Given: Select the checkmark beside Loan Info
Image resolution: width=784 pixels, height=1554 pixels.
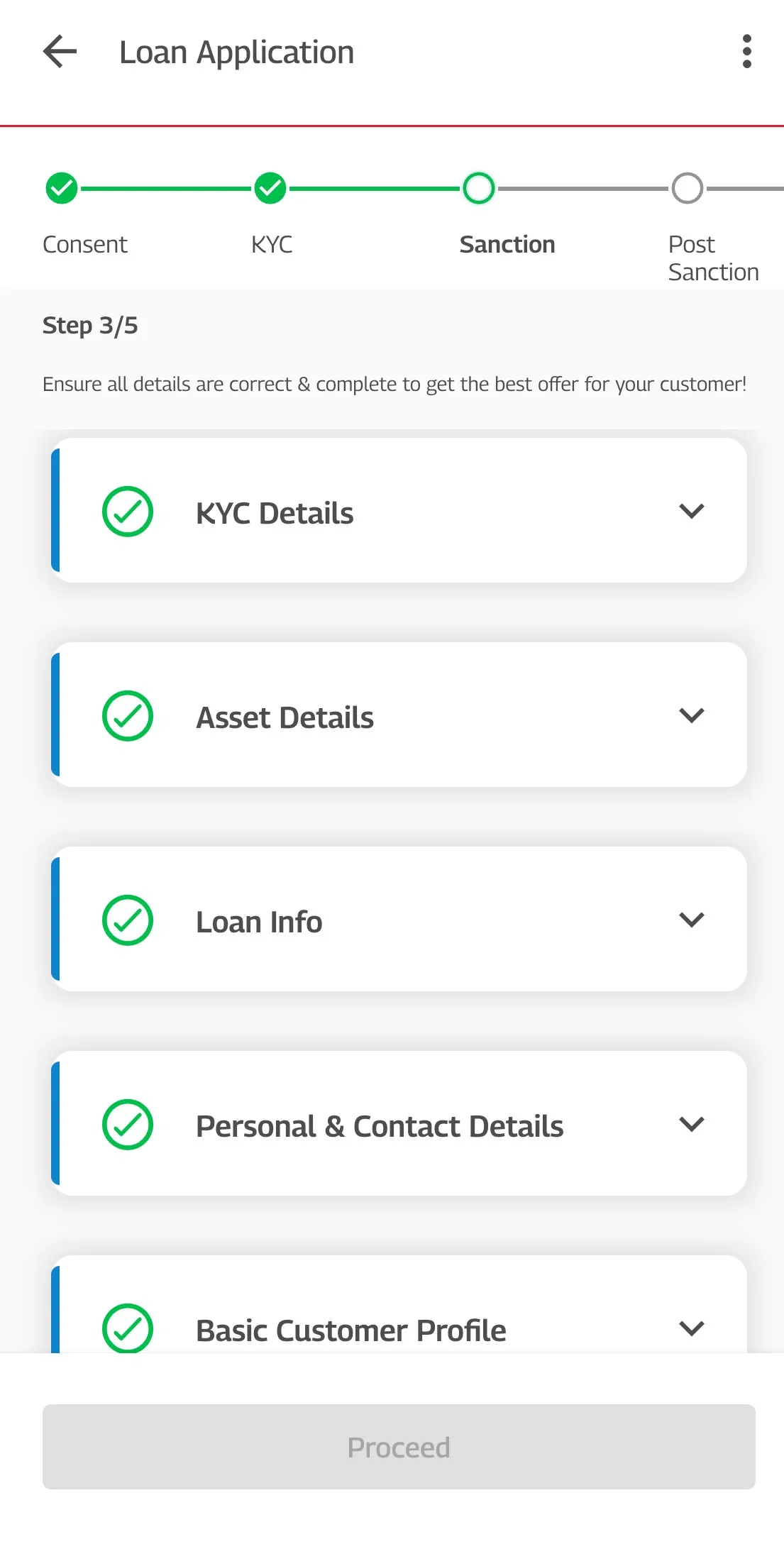Looking at the screenshot, I should [128, 920].
